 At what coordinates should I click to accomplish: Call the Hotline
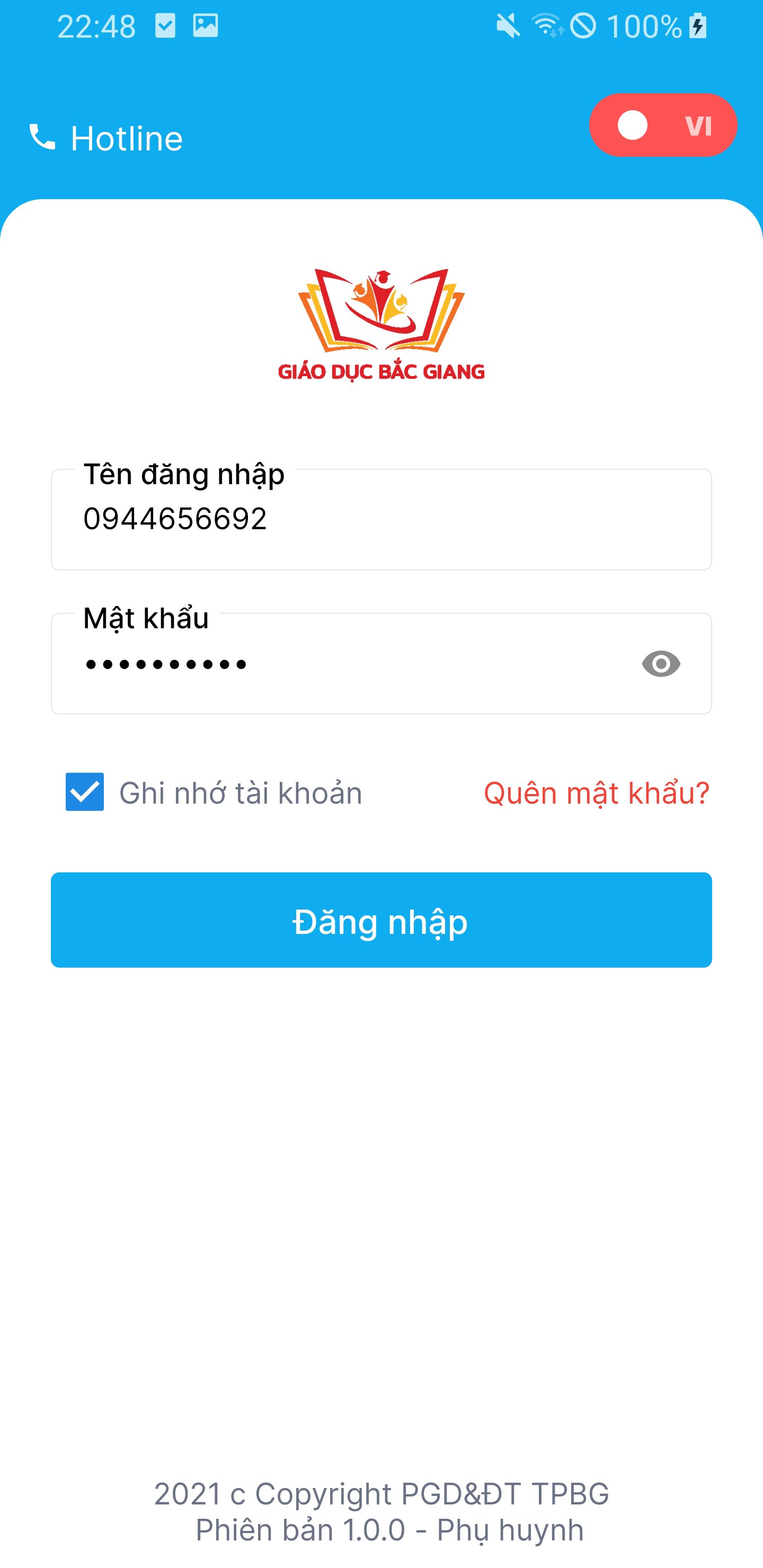coord(106,138)
